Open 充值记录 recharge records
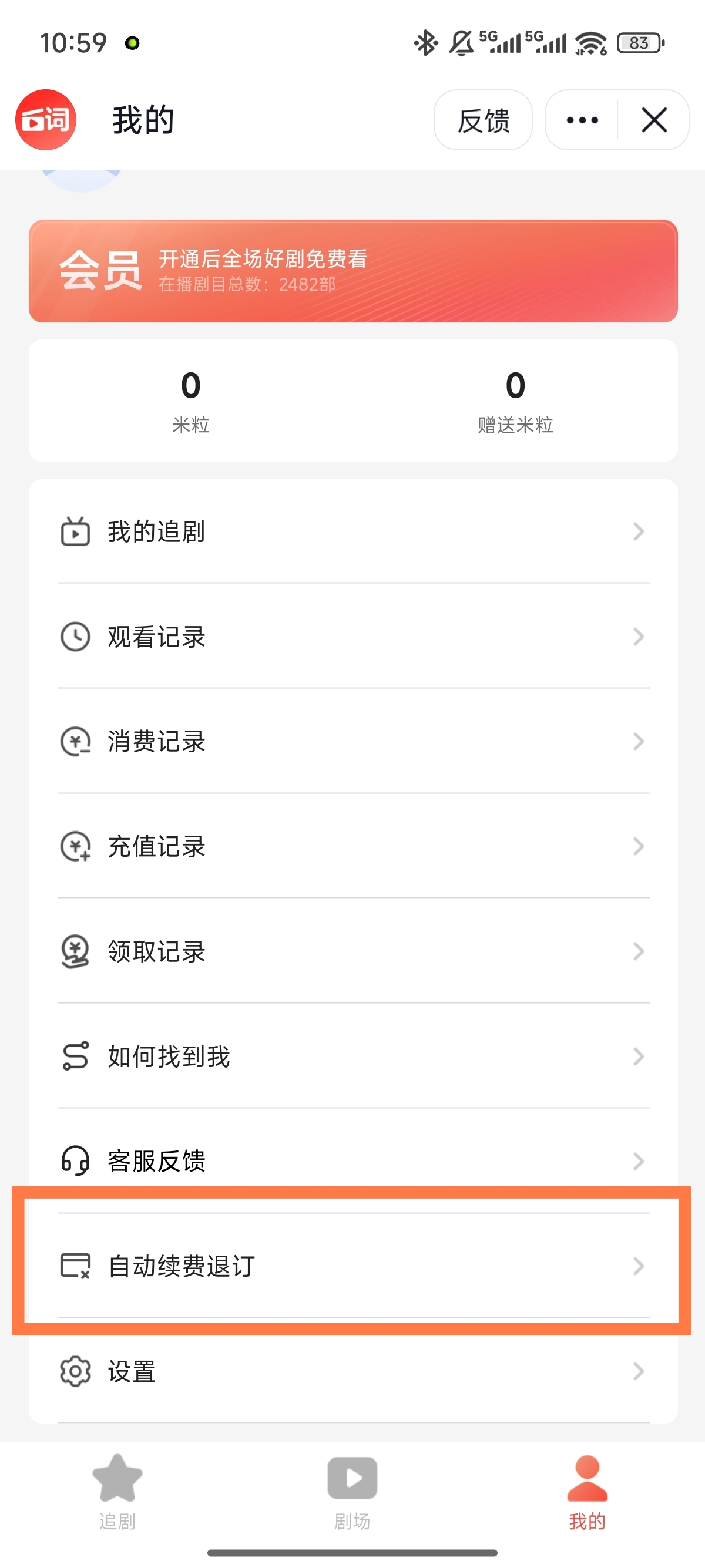 (353, 846)
